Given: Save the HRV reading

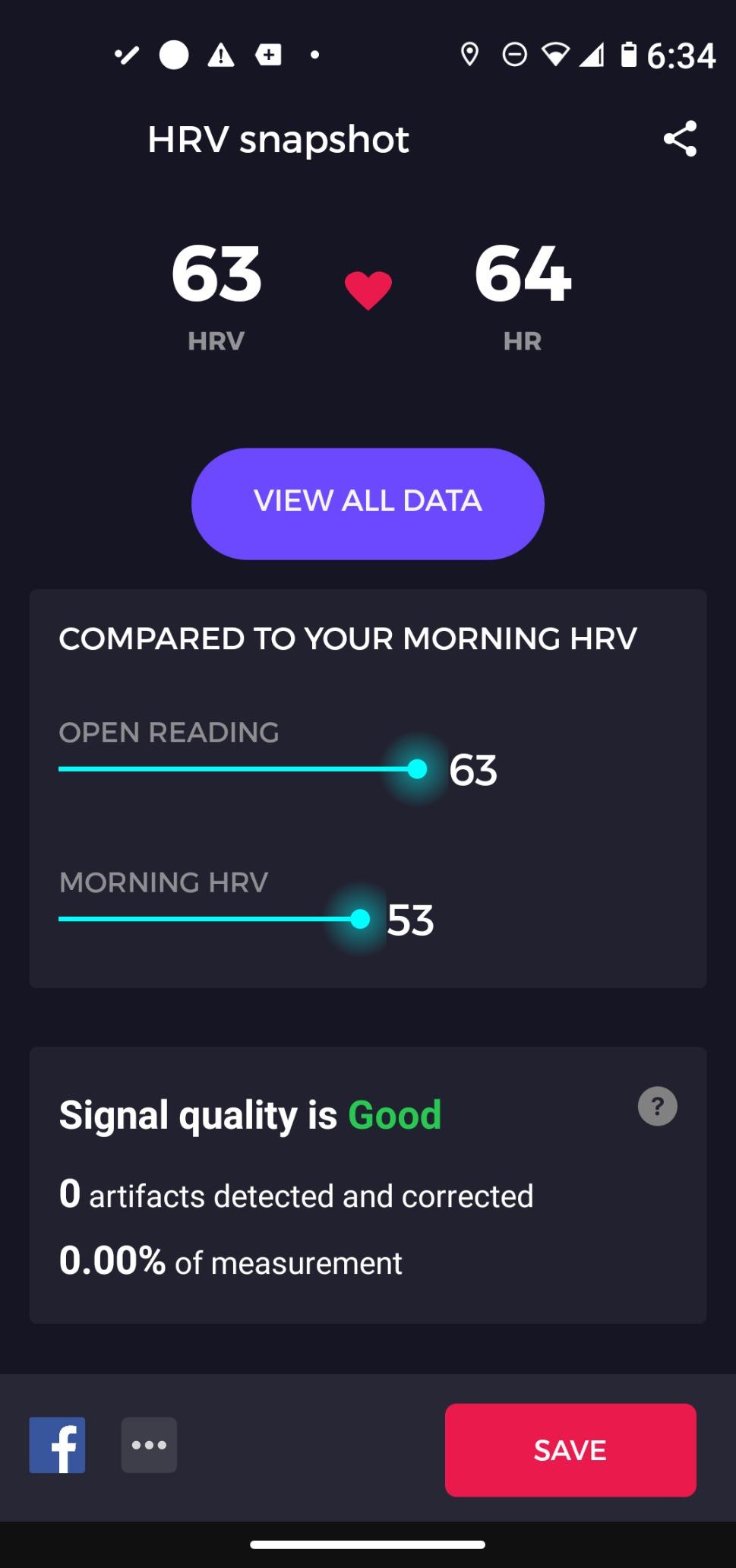Looking at the screenshot, I should tap(570, 1450).
